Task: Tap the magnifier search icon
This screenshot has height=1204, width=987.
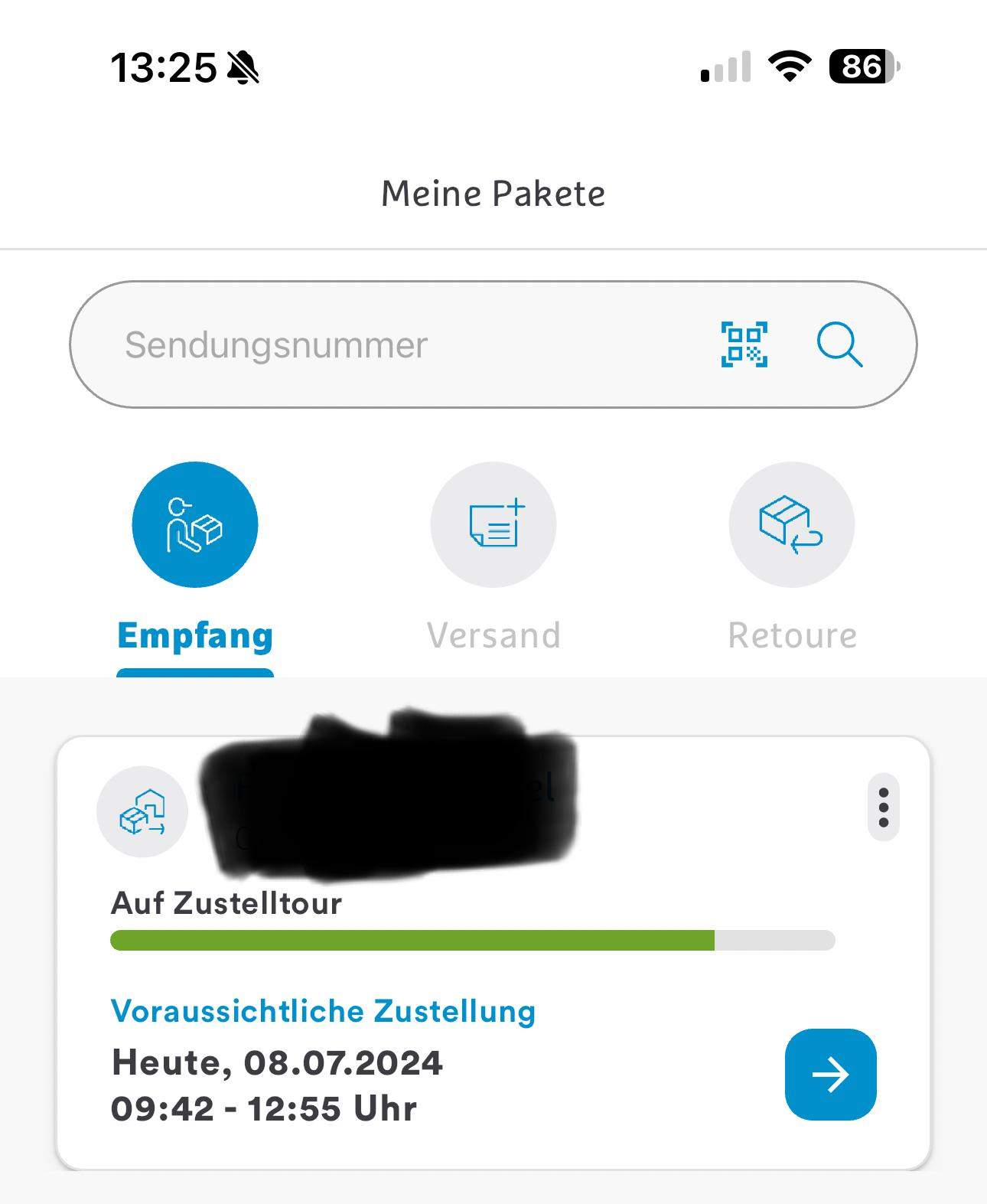Action: 839,344
